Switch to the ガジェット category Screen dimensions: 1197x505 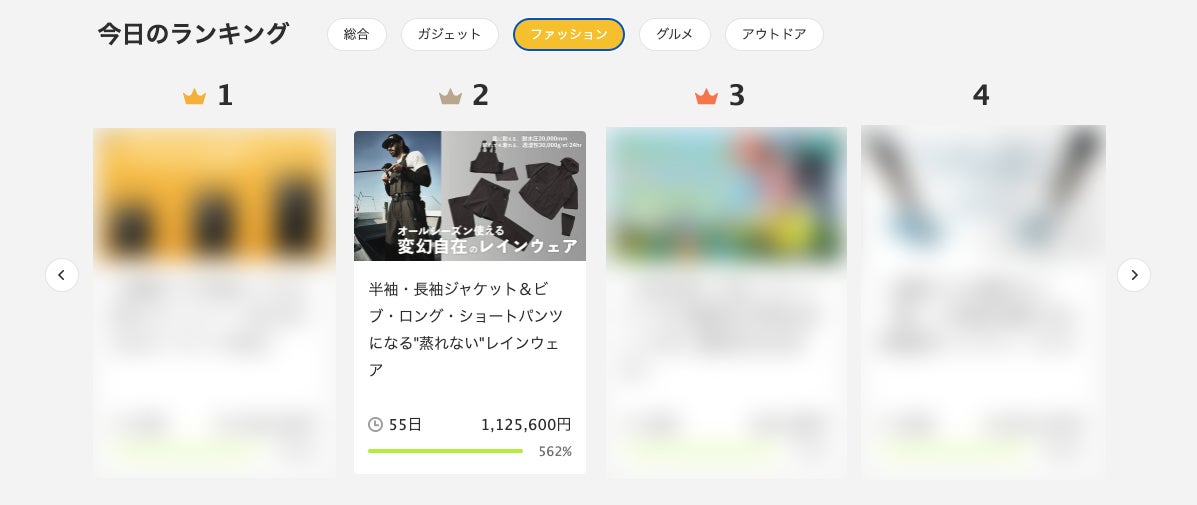tap(449, 34)
